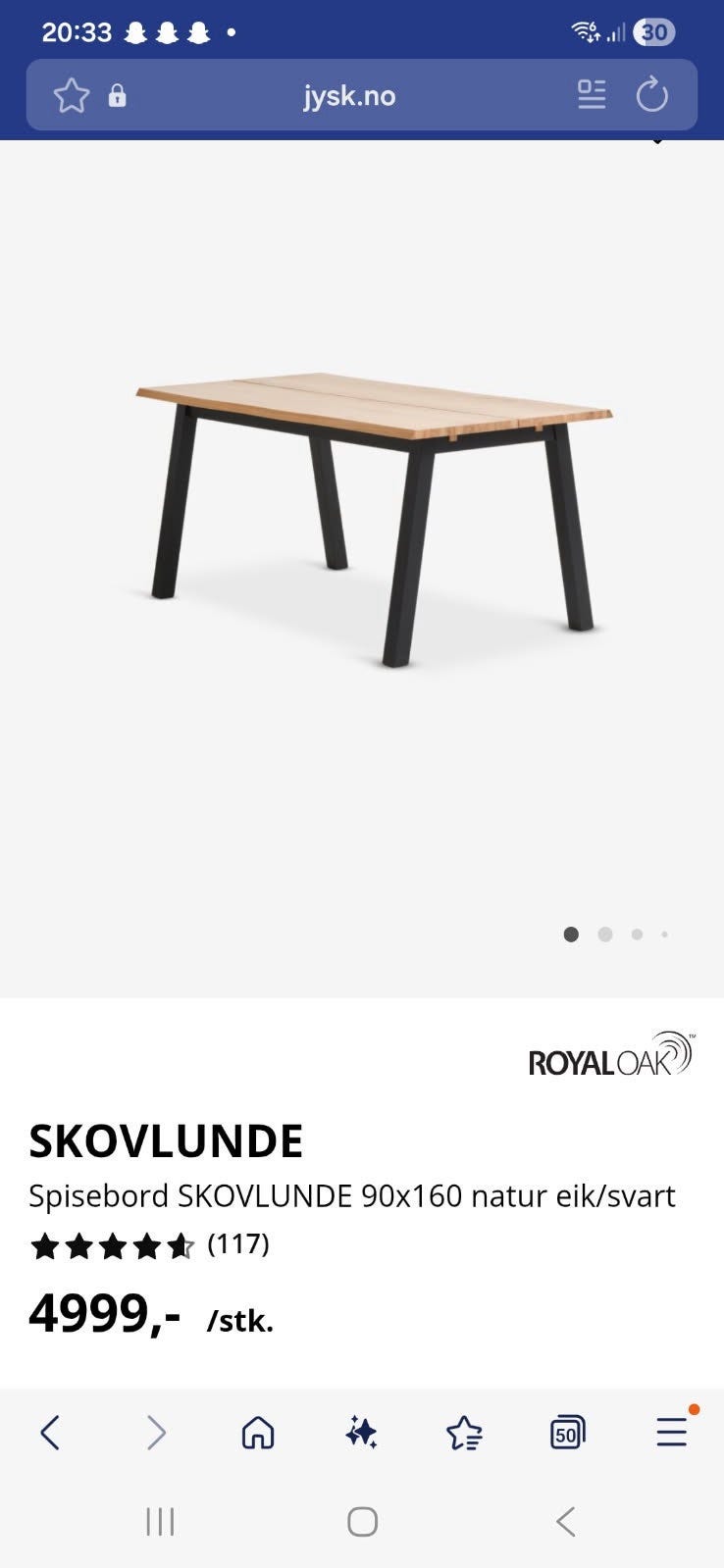Open the AI assistant sparkle icon

coord(362,1433)
